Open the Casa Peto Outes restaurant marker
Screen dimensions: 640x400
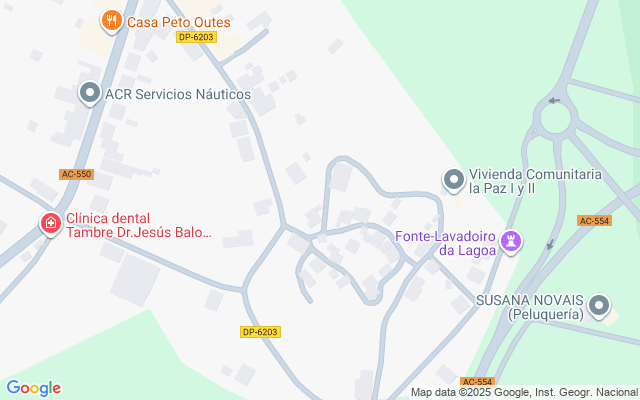tap(111, 20)
